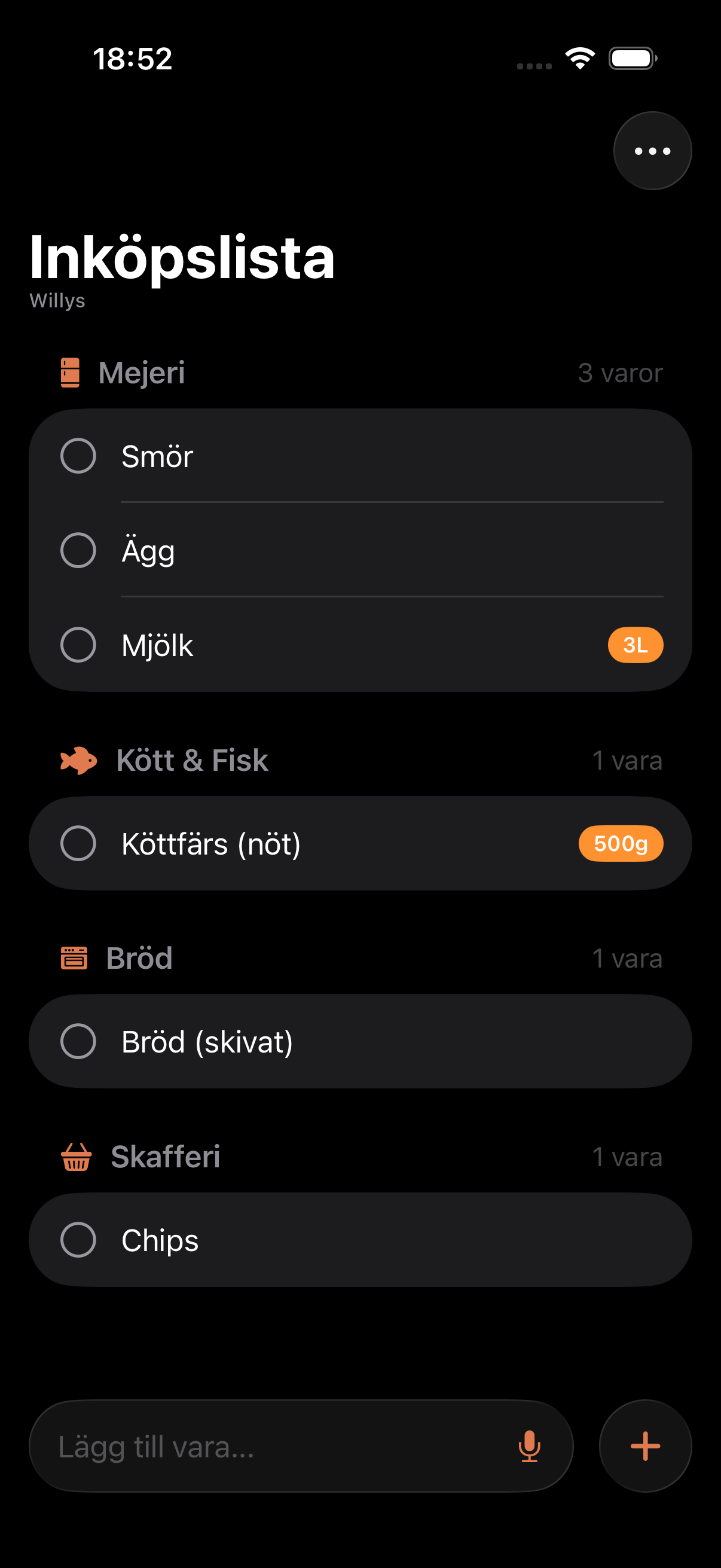Tap the Wi-Fi icon in the status bar
The image size is (721, 1568).
pyautogui.click(x=579, y=57)
